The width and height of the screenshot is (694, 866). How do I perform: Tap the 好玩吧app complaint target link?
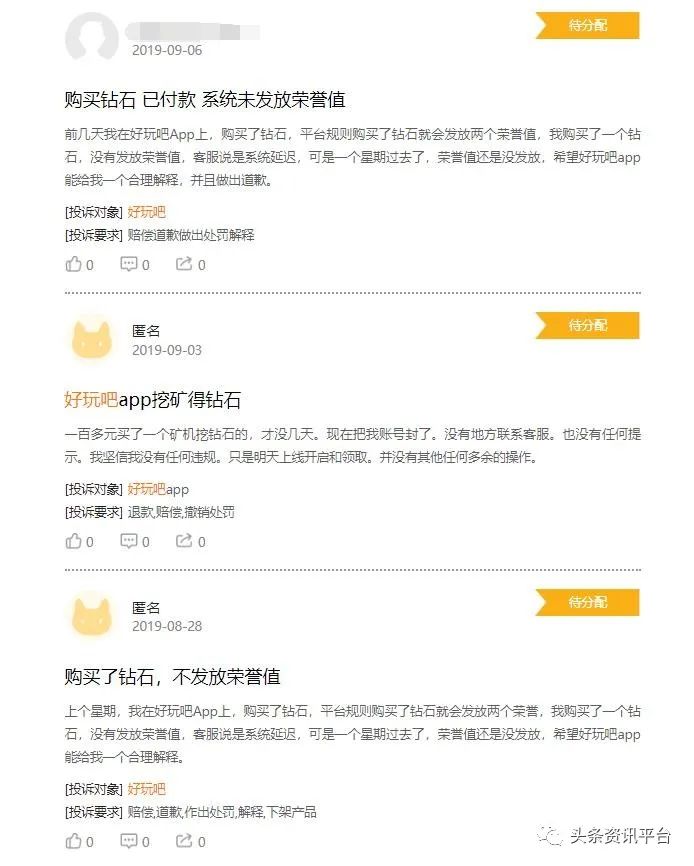point(157,489)
